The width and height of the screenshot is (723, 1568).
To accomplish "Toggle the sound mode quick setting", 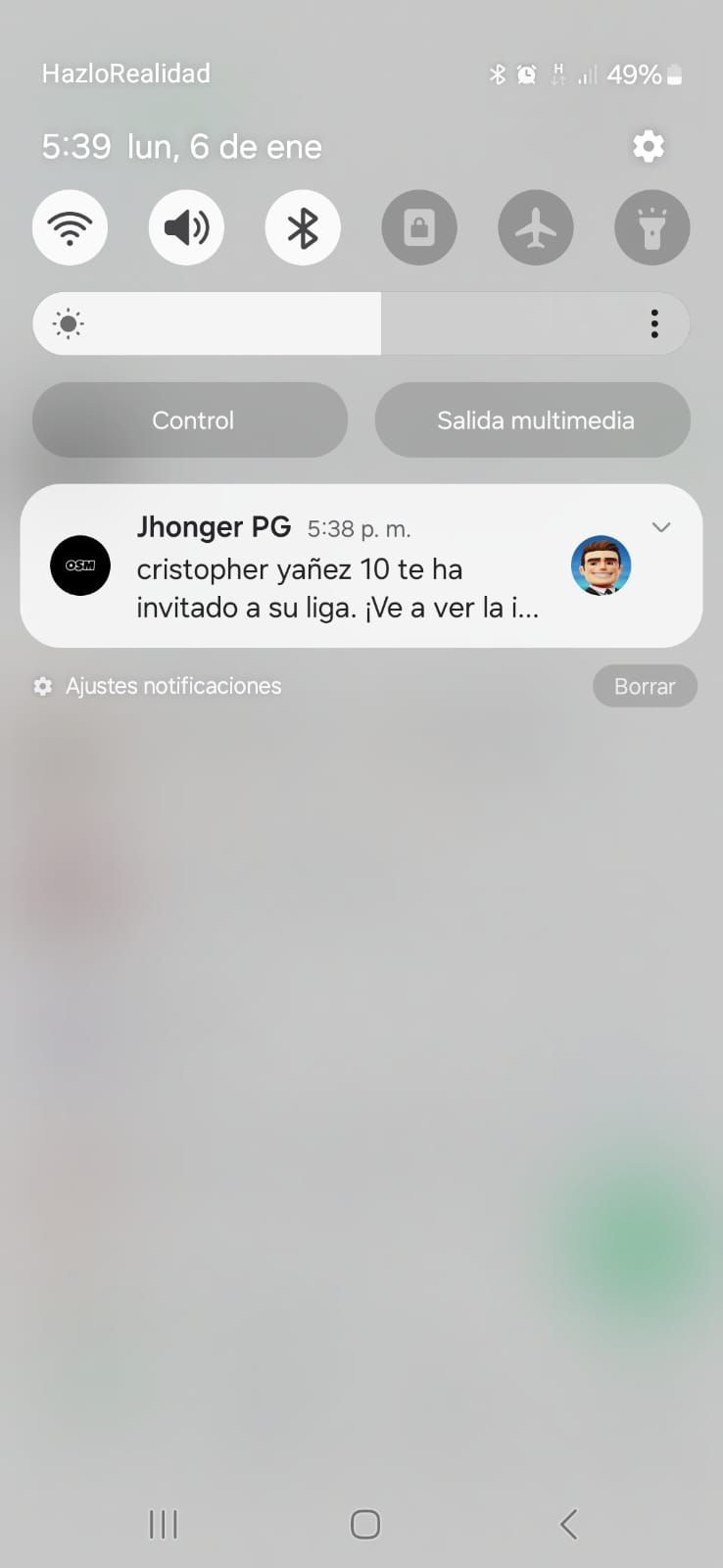I will (186, 227).
